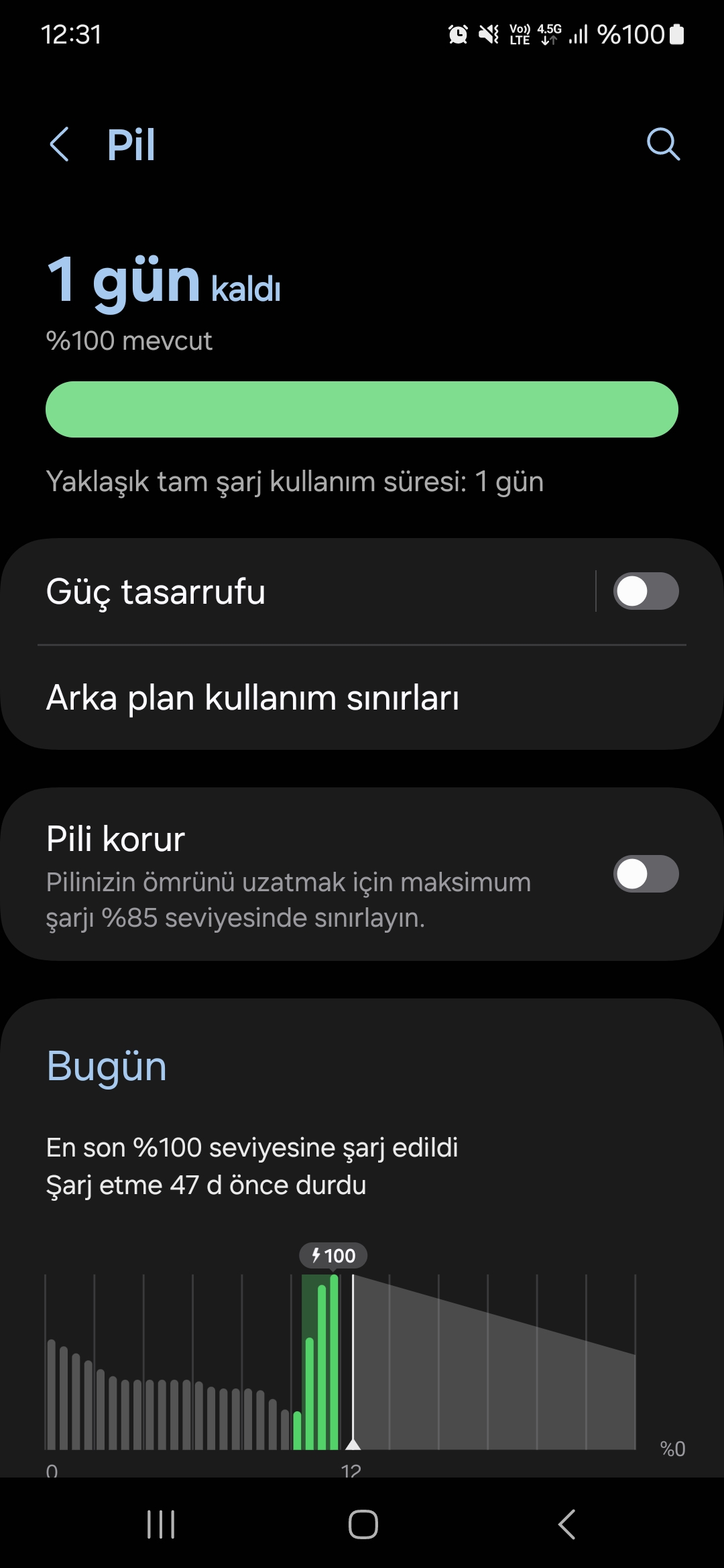Go back from the Pil screen
This screenshot has height=1568, width=724.
[60, 144]
